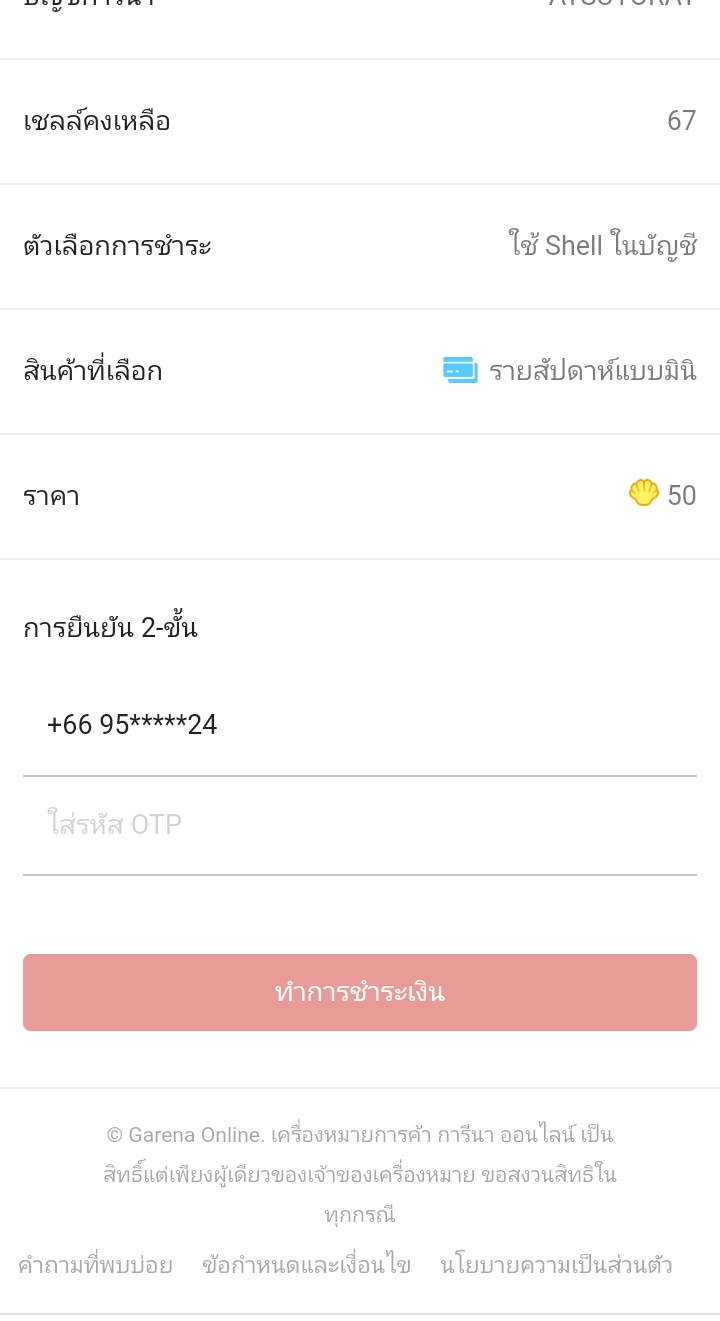Tap the ทำการชำระเงิน payment button
720x1321 pixels.
tap(360, 992)
